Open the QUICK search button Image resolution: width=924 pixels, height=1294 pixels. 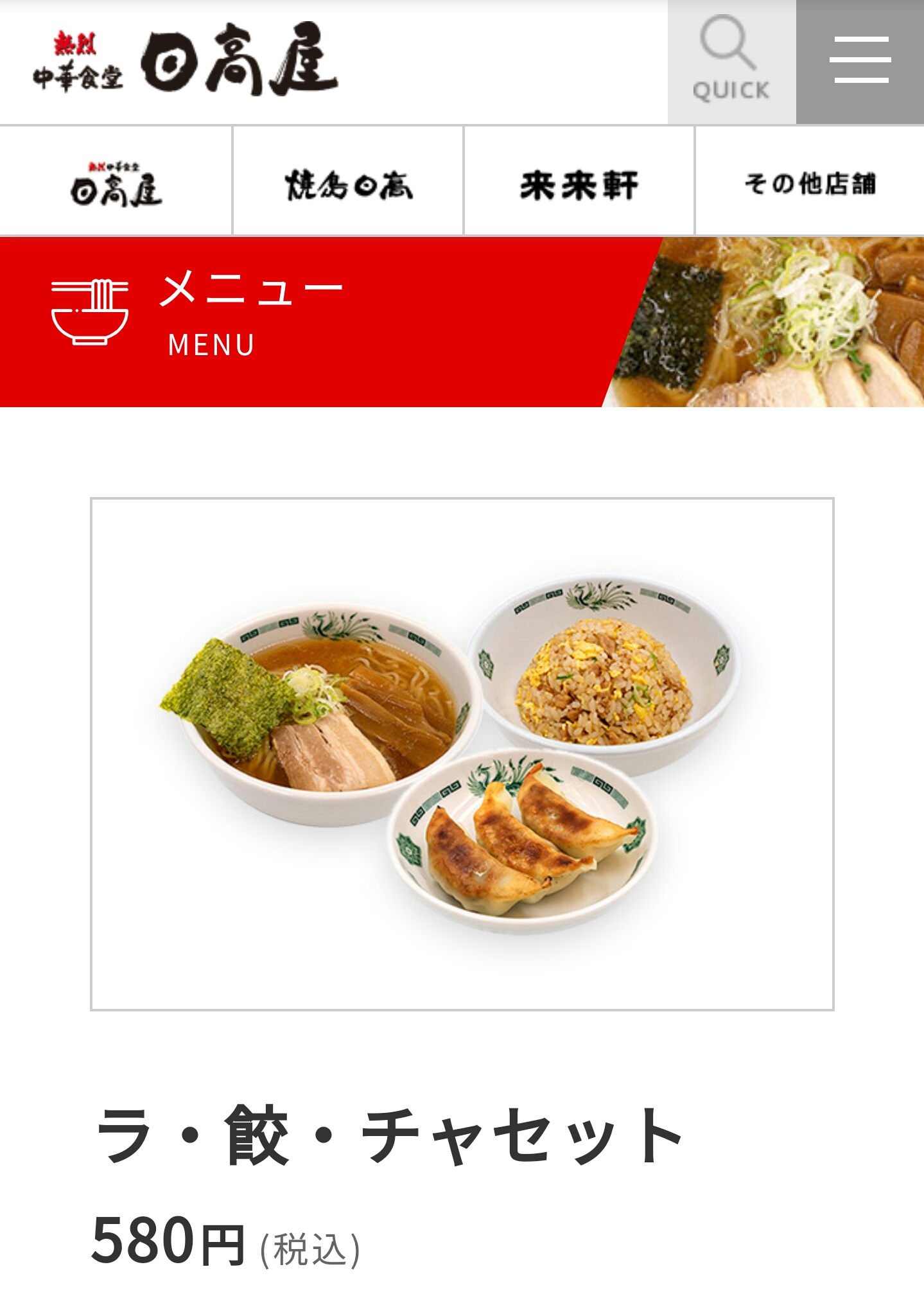coord(731,62)
